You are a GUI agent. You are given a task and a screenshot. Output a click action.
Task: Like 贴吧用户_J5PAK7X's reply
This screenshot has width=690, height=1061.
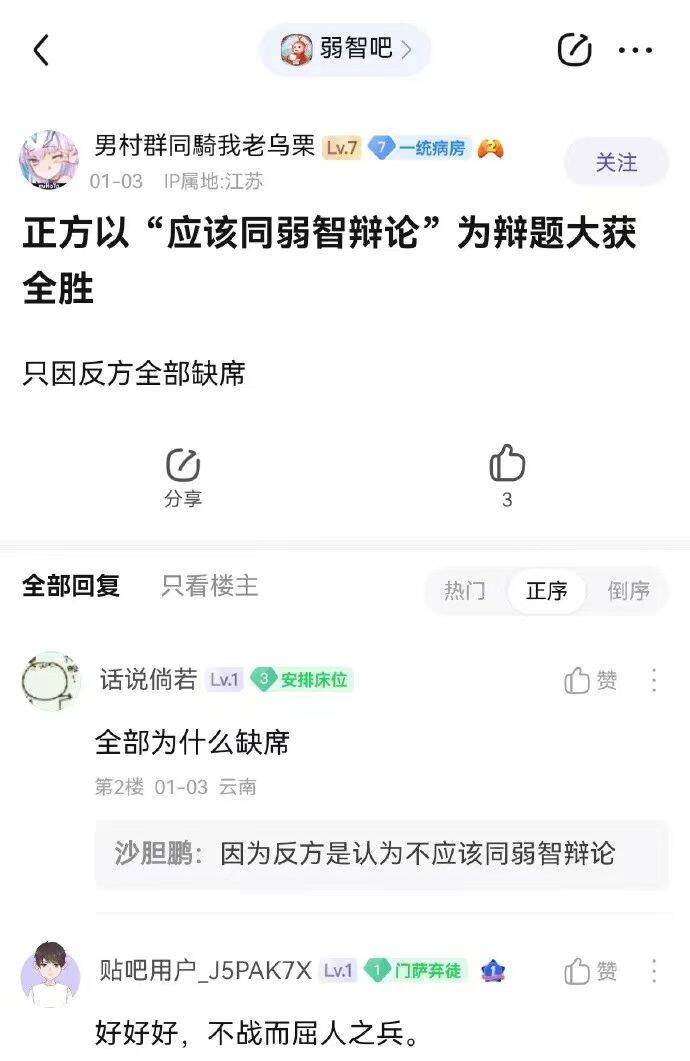[590, 971]
